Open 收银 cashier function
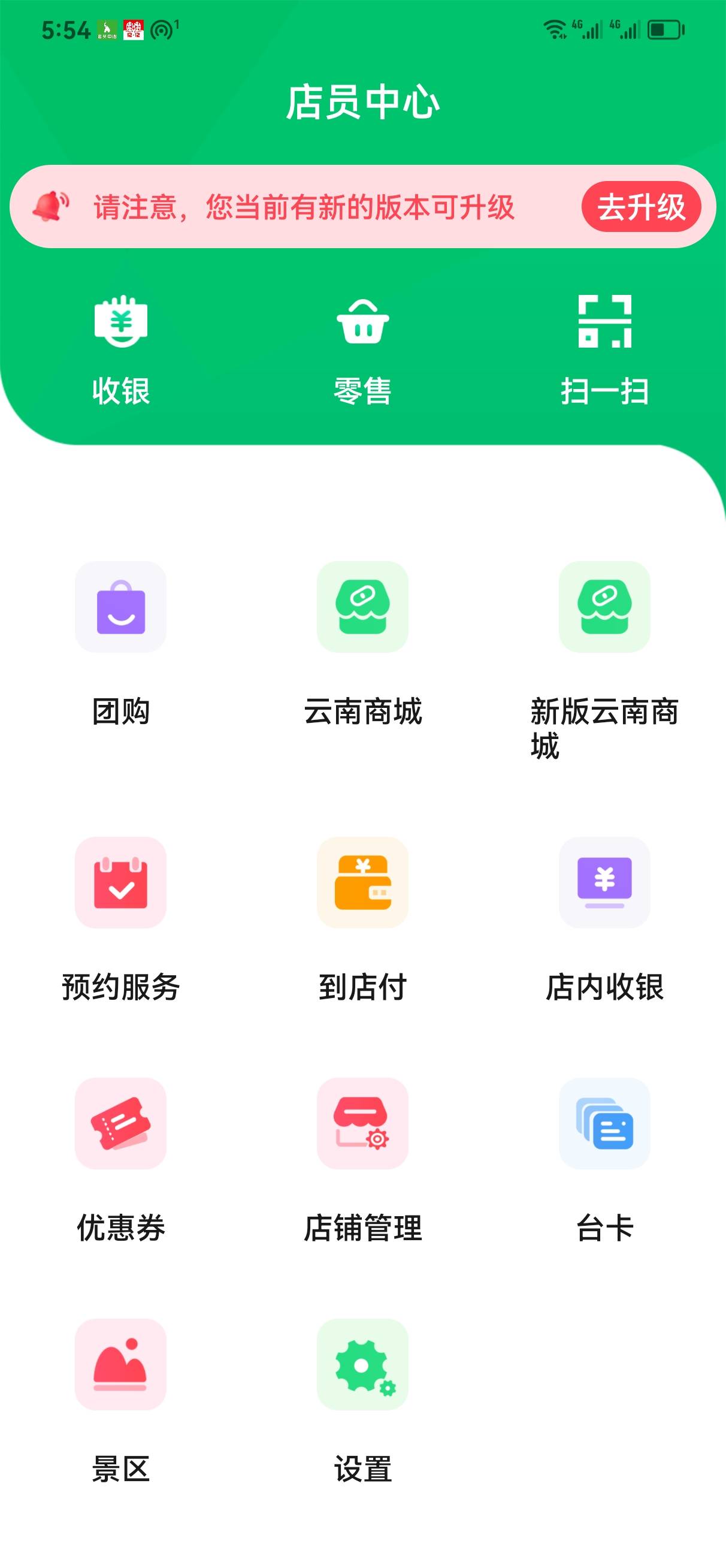The height and width of the screenshot is (1568, 726). [x=120, y=349]
